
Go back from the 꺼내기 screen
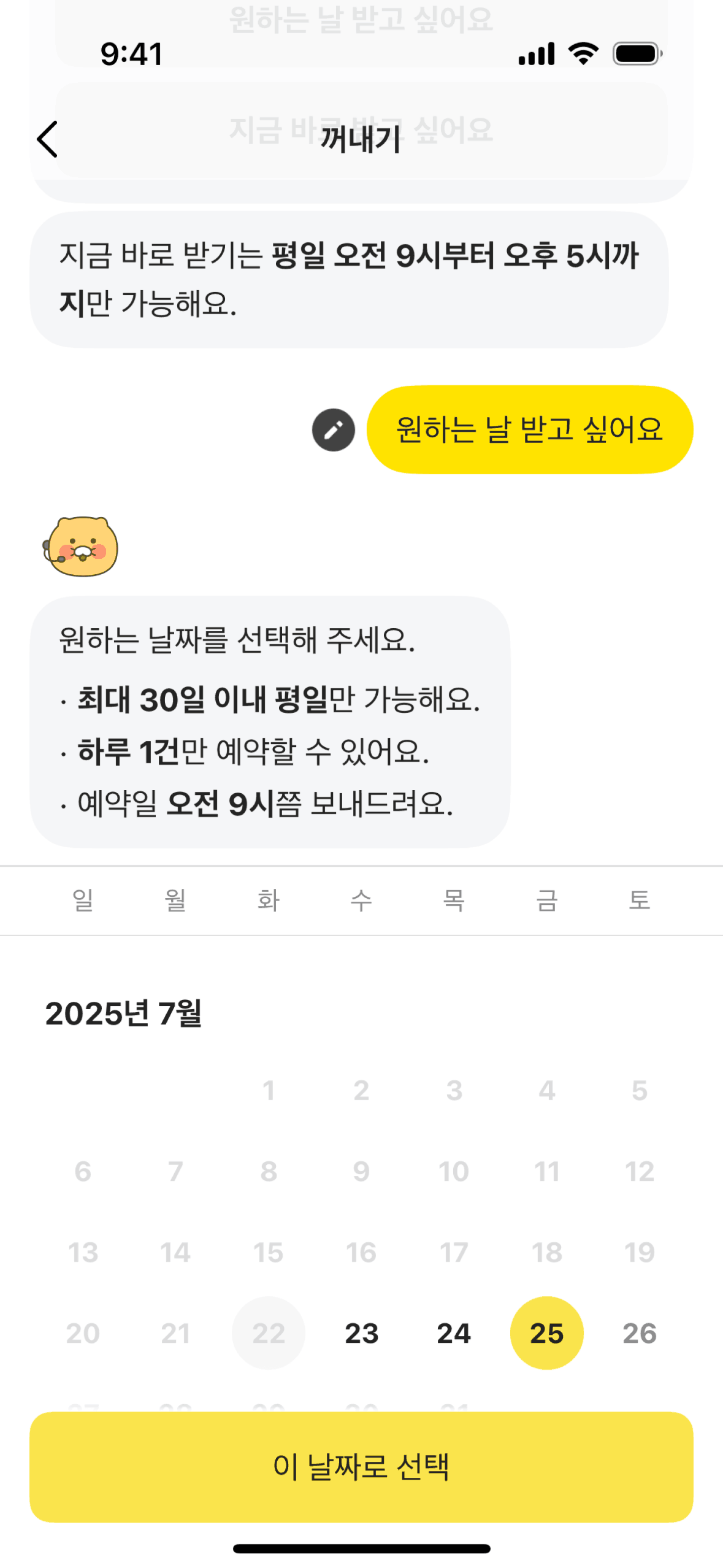(48, 139)
